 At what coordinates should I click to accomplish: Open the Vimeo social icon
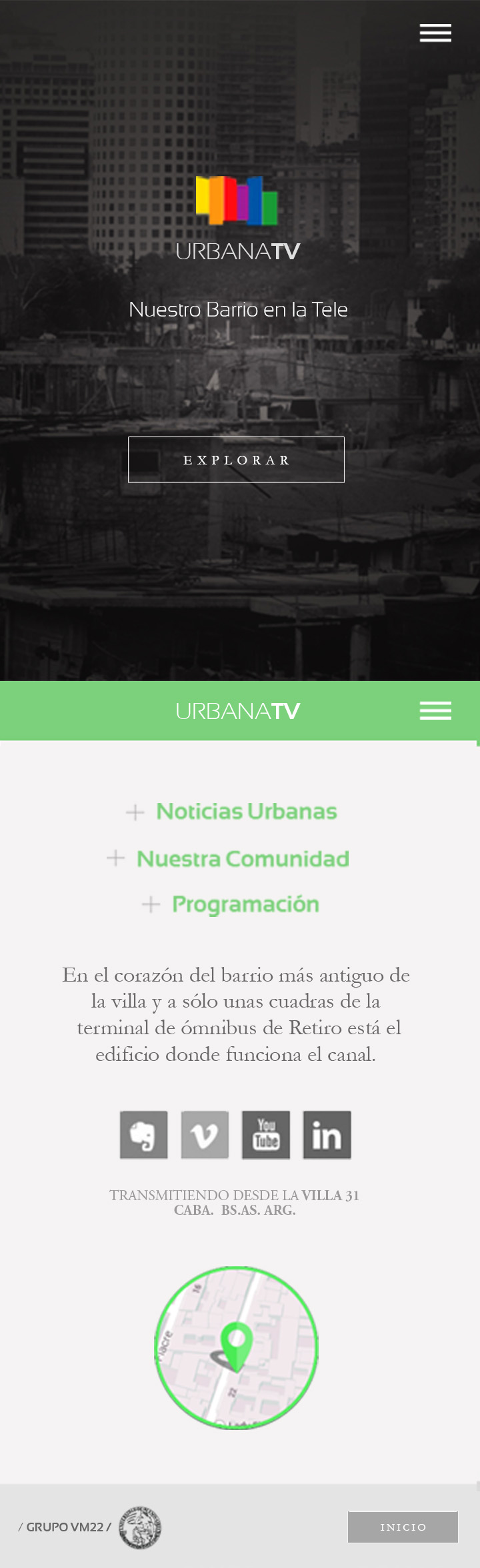[205, 1134]
